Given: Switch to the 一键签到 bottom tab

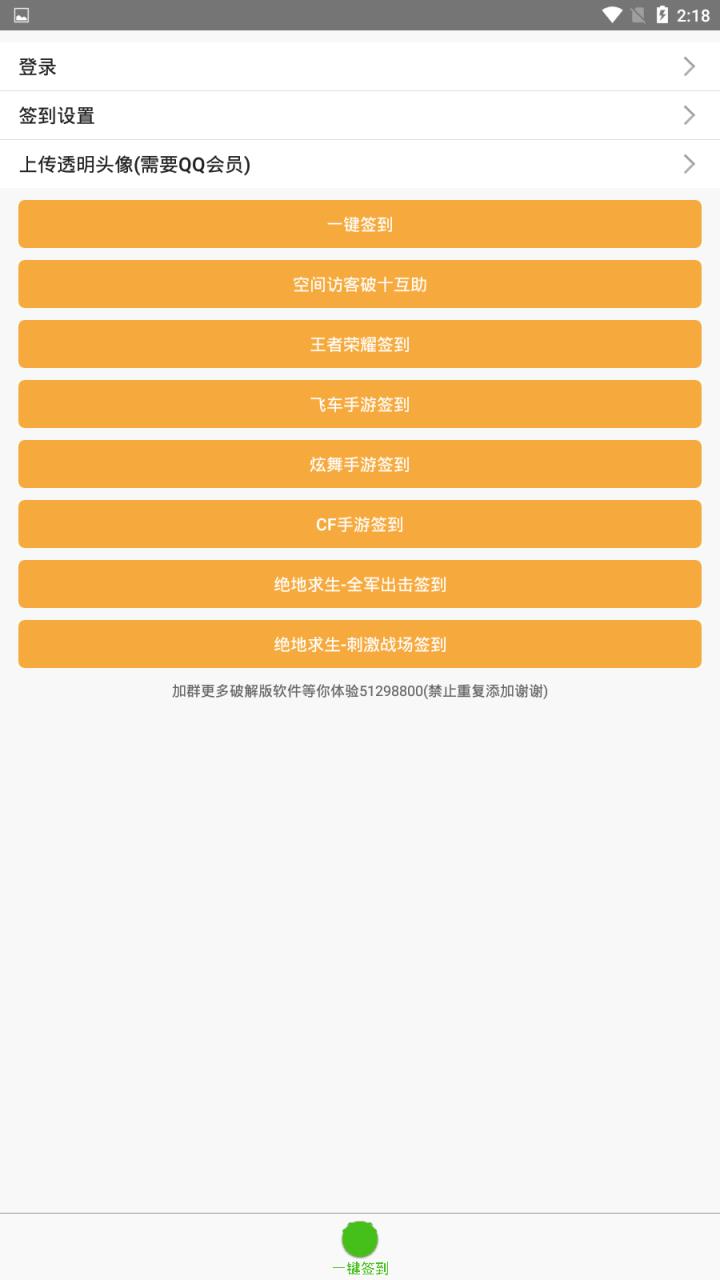Looking at the screenshot, I should tap(360, 1247).
